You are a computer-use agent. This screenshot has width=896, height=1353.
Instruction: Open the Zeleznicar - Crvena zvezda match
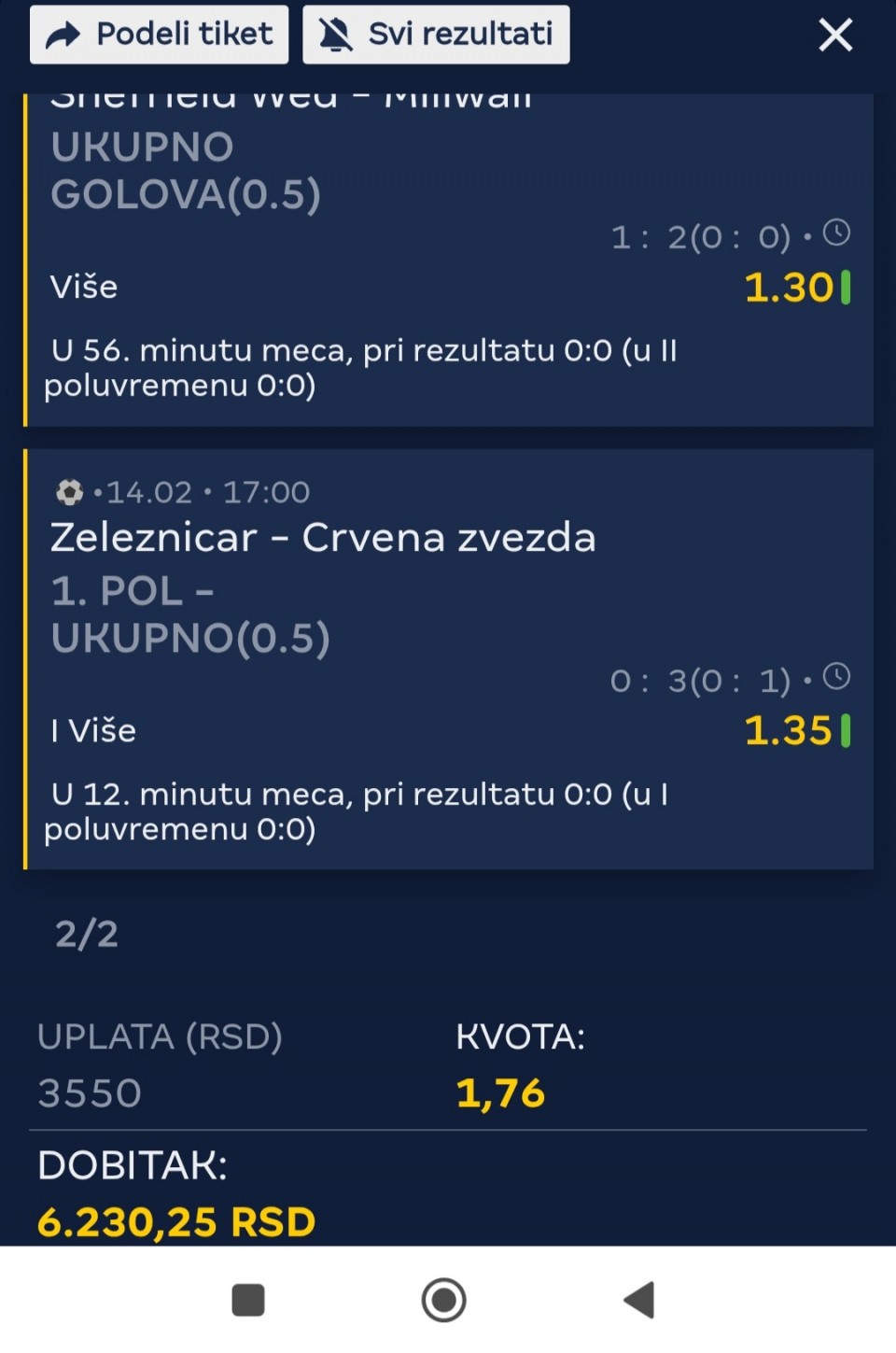tap(323, 538)
